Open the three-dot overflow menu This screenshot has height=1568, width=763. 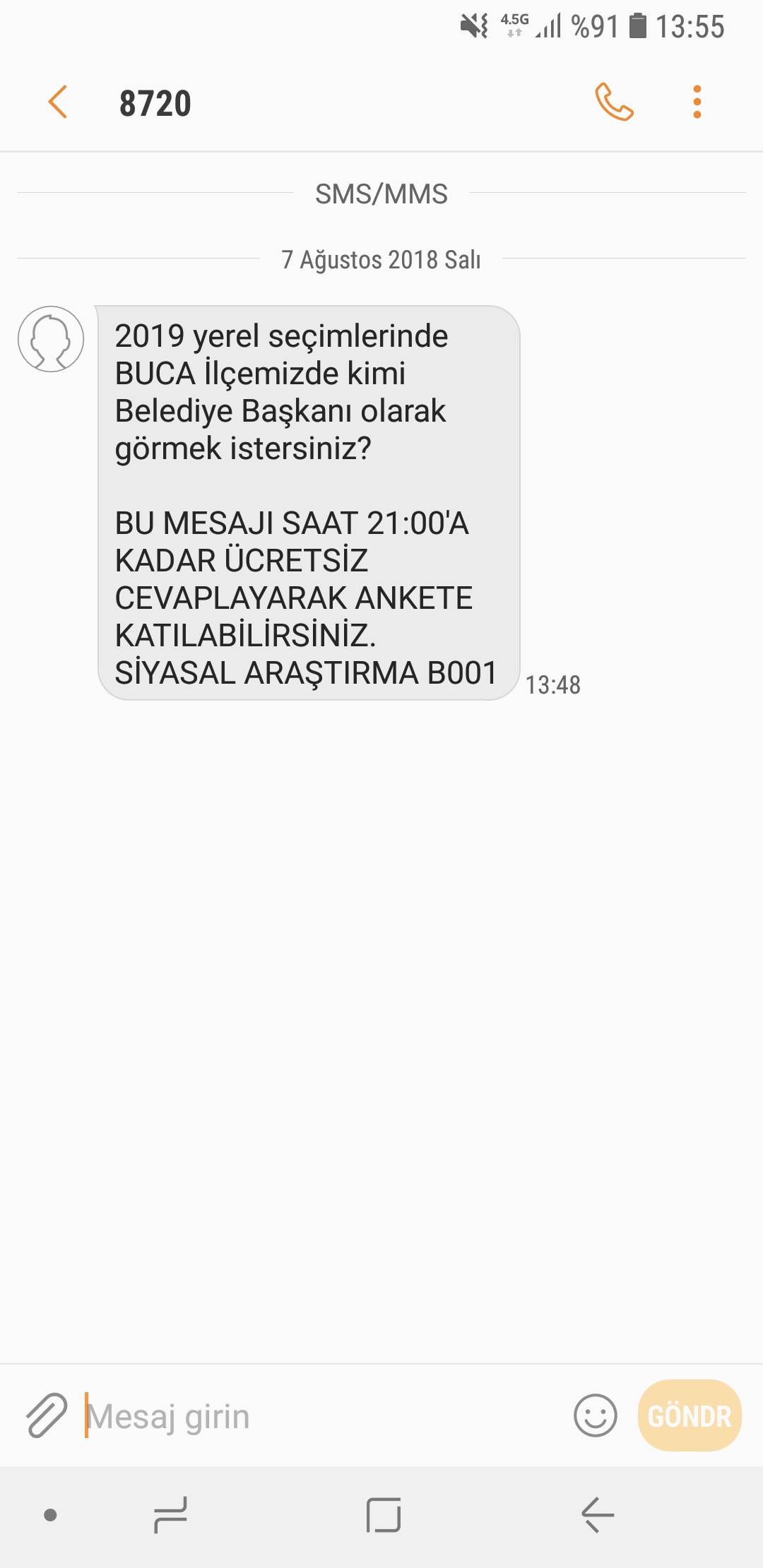(697, 102)
